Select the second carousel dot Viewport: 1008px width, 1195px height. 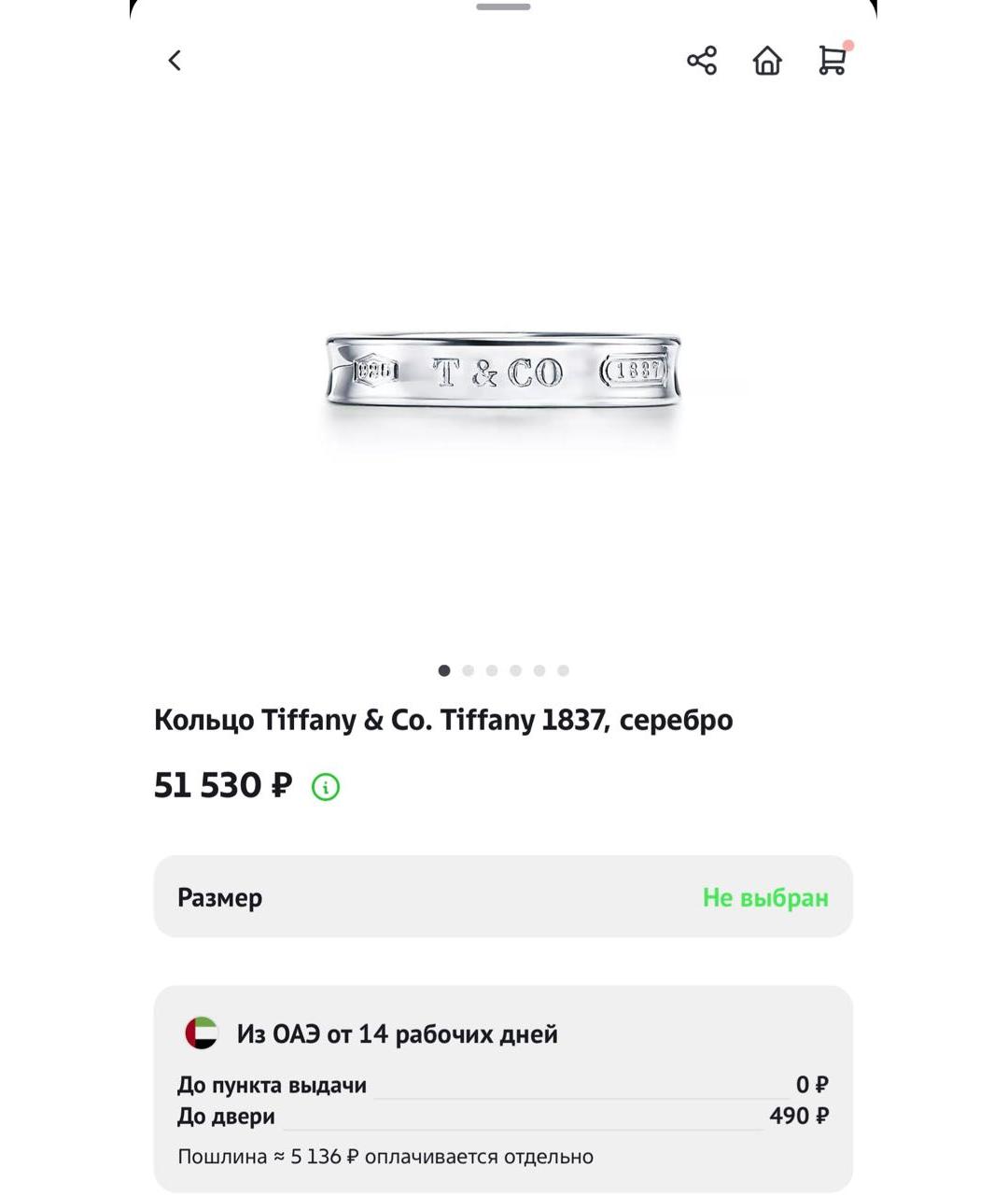tap(468, 669)
